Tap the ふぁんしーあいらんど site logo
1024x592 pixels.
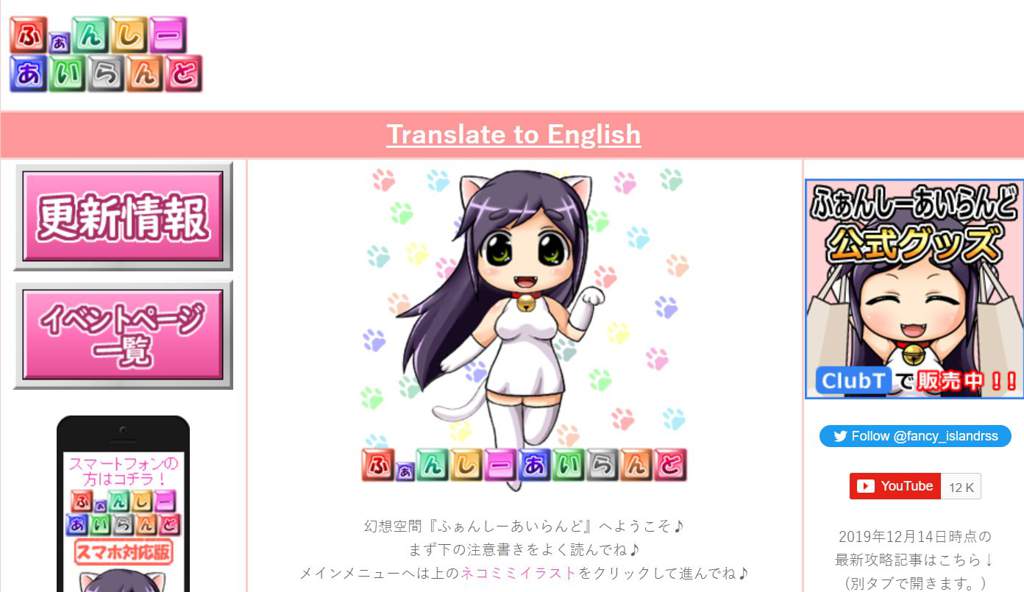click(x=106, y=54)
